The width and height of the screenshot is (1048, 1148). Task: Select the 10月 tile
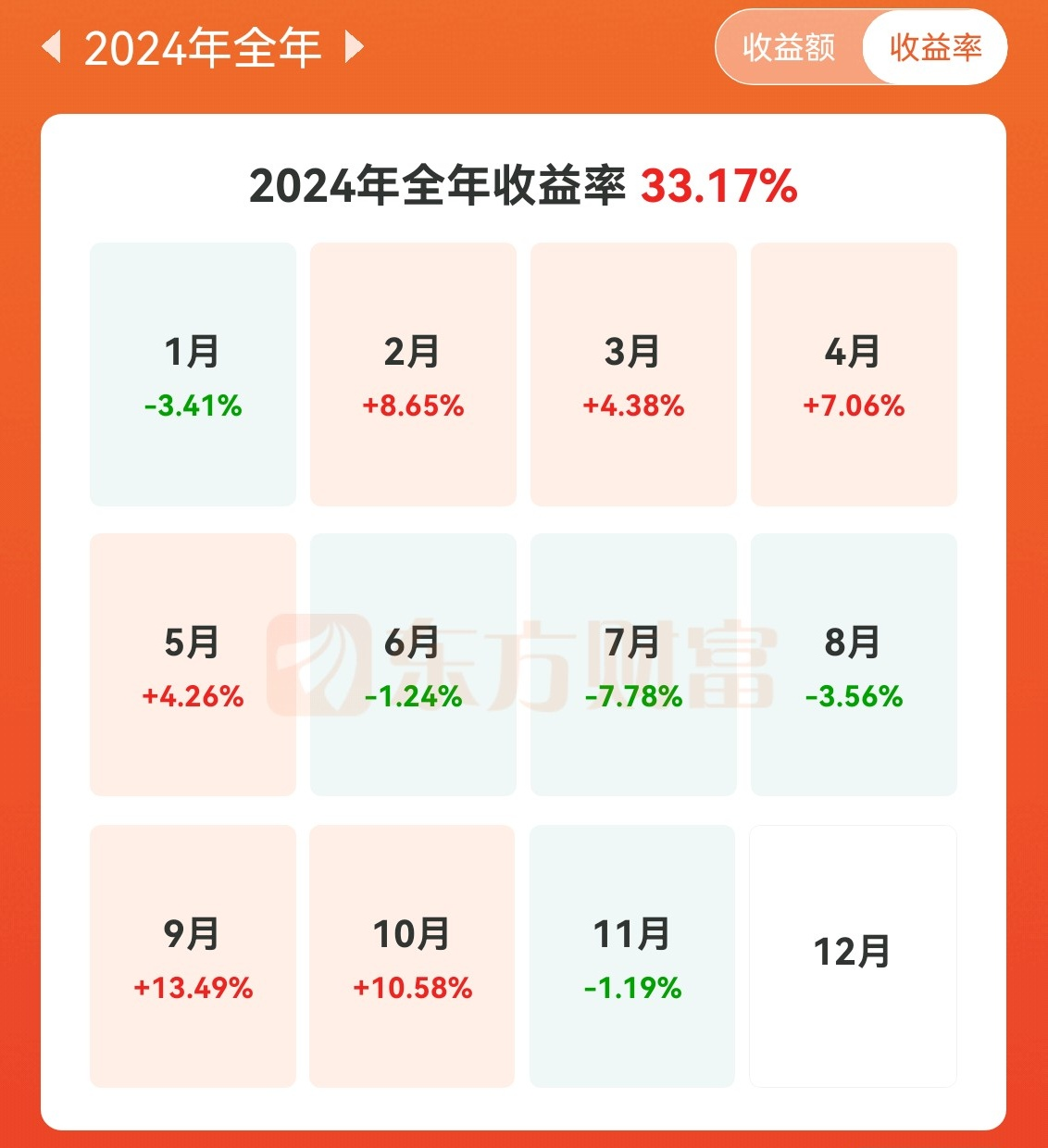pos(412,956)
